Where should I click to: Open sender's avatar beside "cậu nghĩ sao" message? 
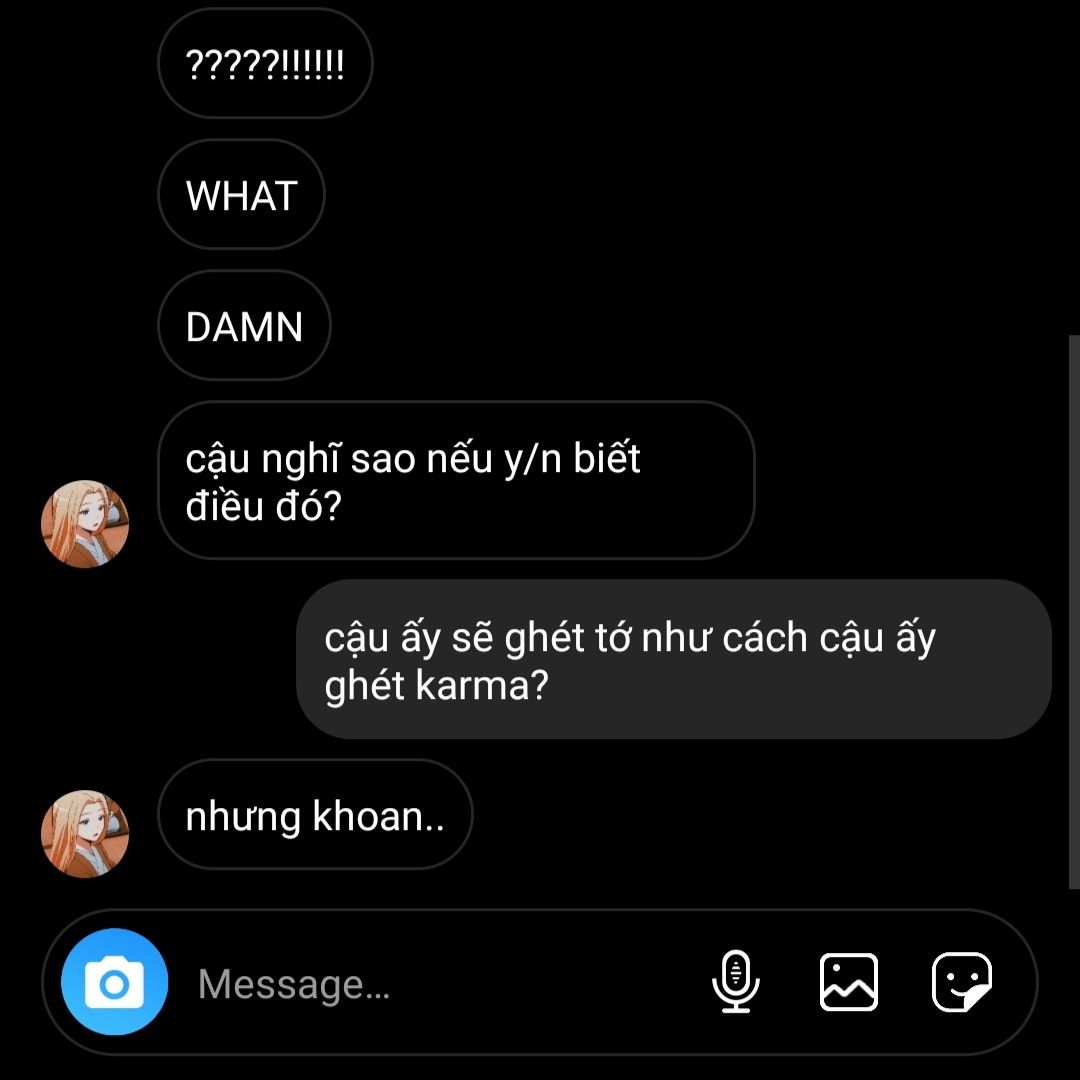point(85,523)
